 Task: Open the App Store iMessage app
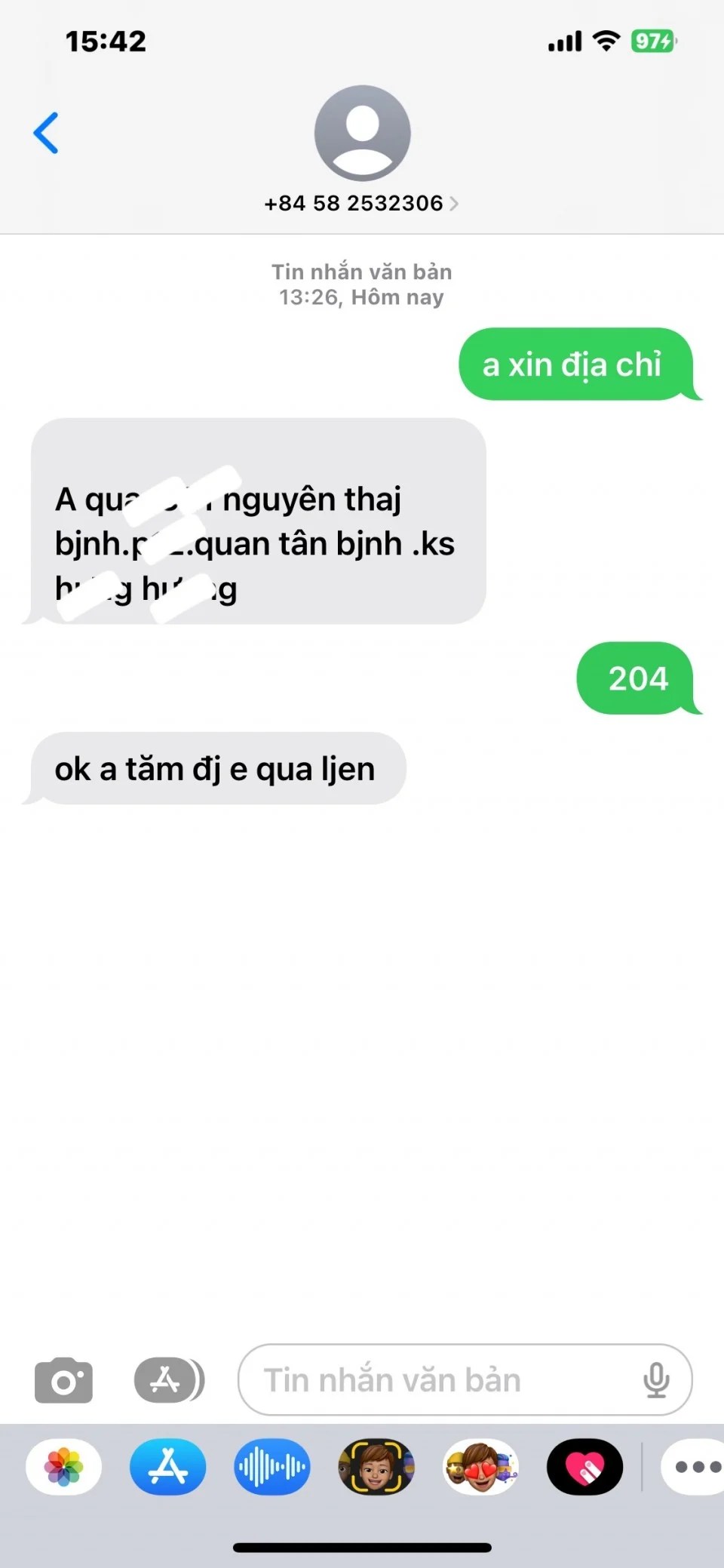coord(168,1467)
